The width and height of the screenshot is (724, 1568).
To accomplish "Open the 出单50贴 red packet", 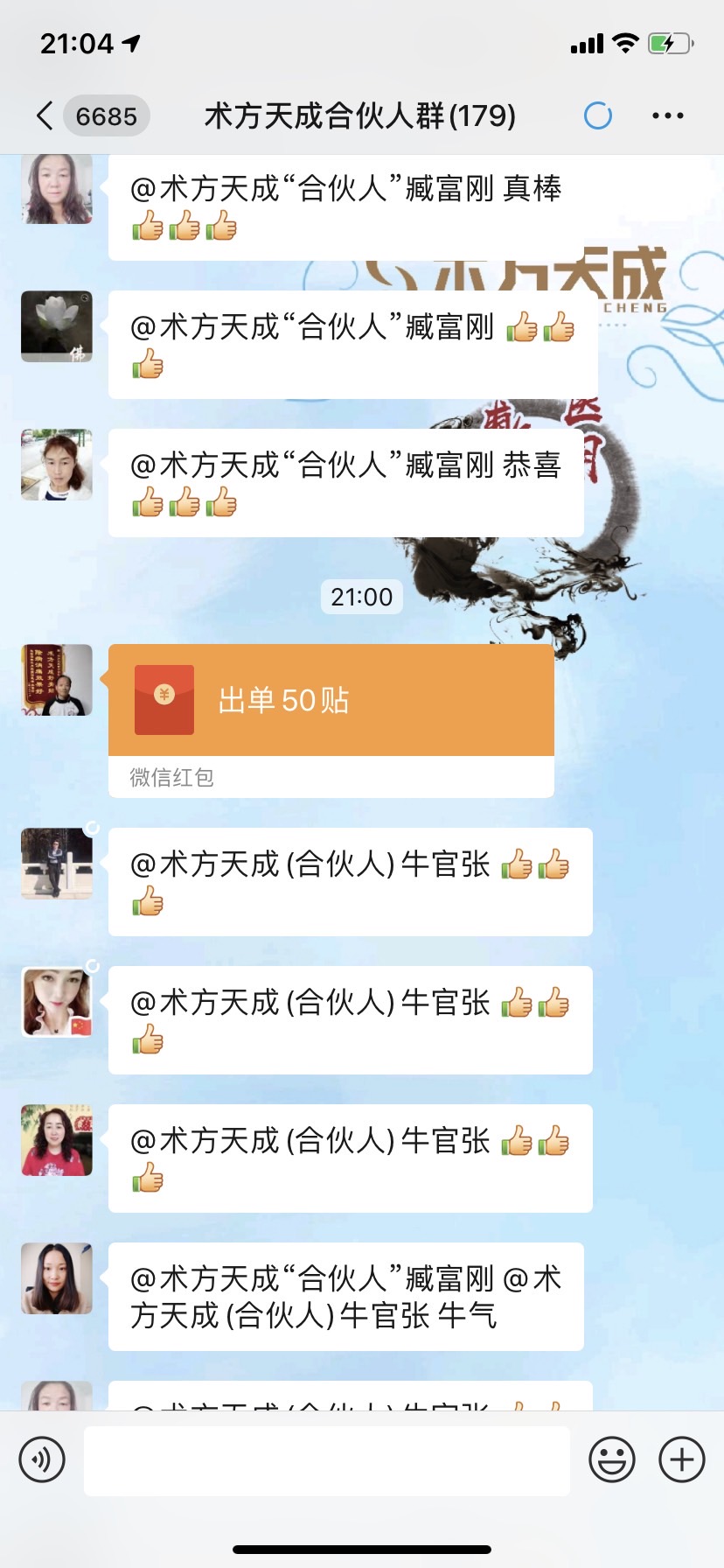I will (331, 700).
